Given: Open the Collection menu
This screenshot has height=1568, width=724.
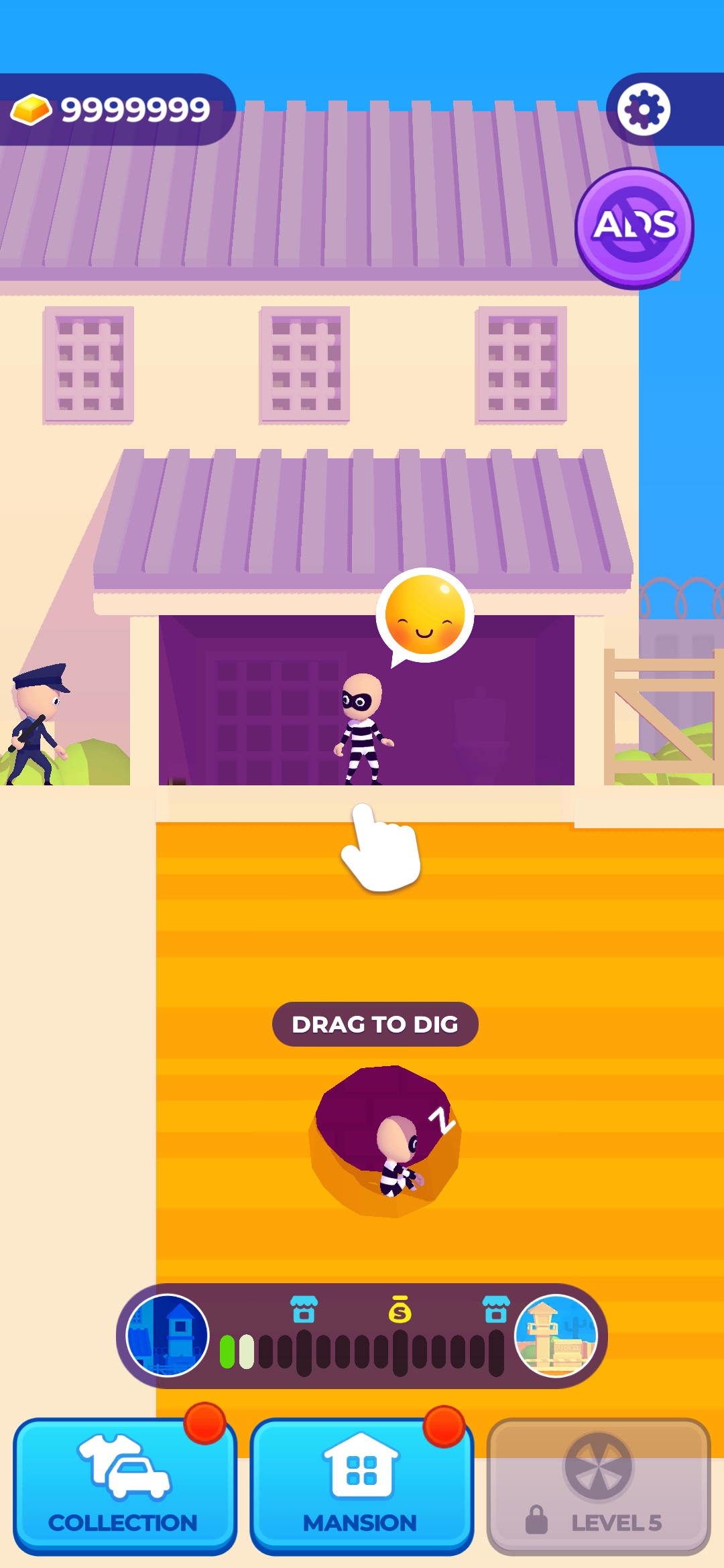Looking at the screenshot, I should (125, 1486).
